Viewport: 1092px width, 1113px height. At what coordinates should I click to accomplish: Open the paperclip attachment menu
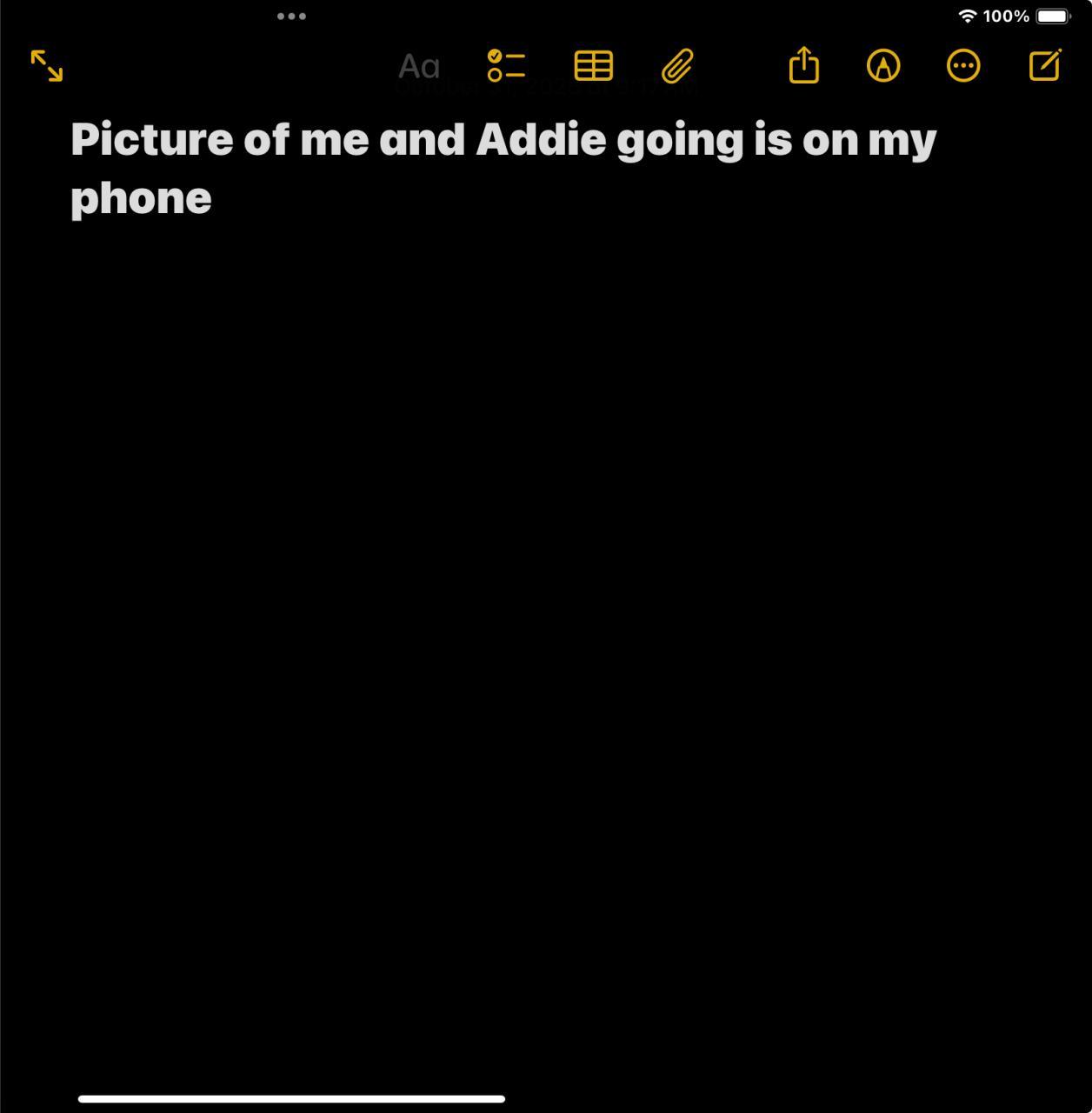[678, 66]
